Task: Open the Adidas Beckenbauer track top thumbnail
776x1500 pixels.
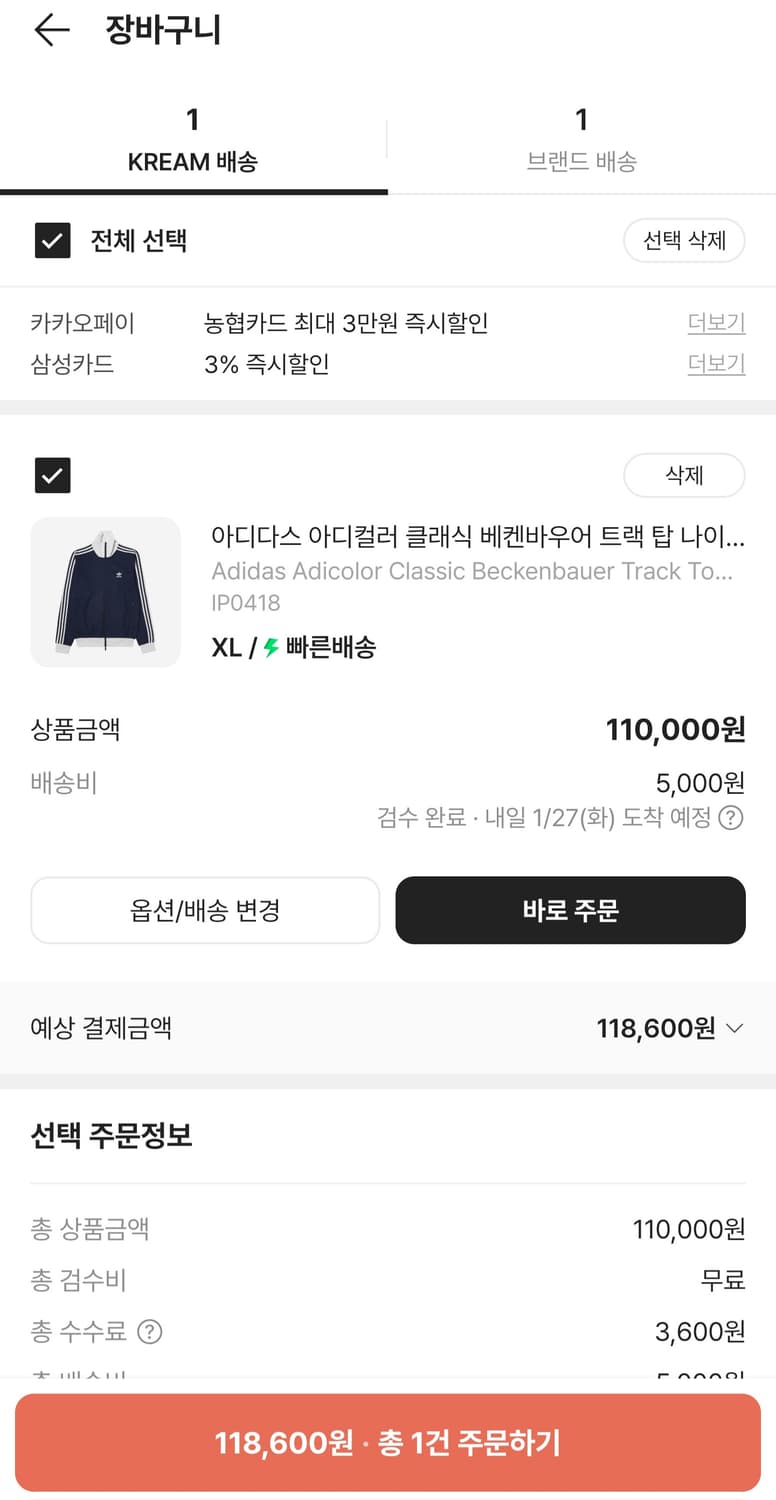Action: point(105,592)
